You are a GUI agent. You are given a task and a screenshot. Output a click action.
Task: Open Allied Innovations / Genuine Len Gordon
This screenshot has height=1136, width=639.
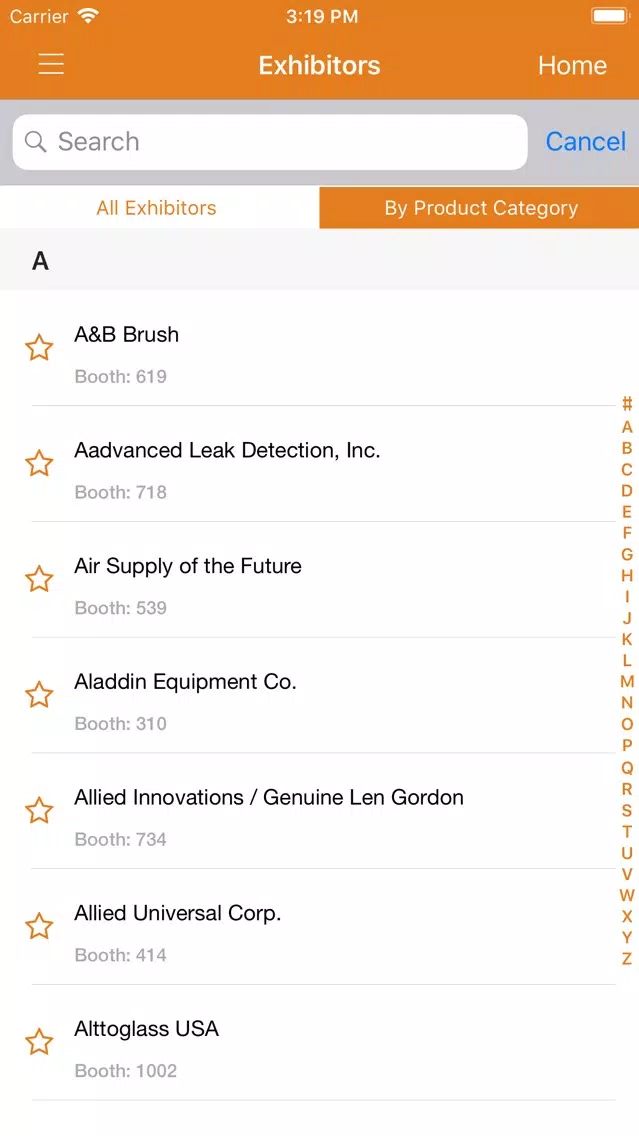pyautogui.click(x=320, y=811)
